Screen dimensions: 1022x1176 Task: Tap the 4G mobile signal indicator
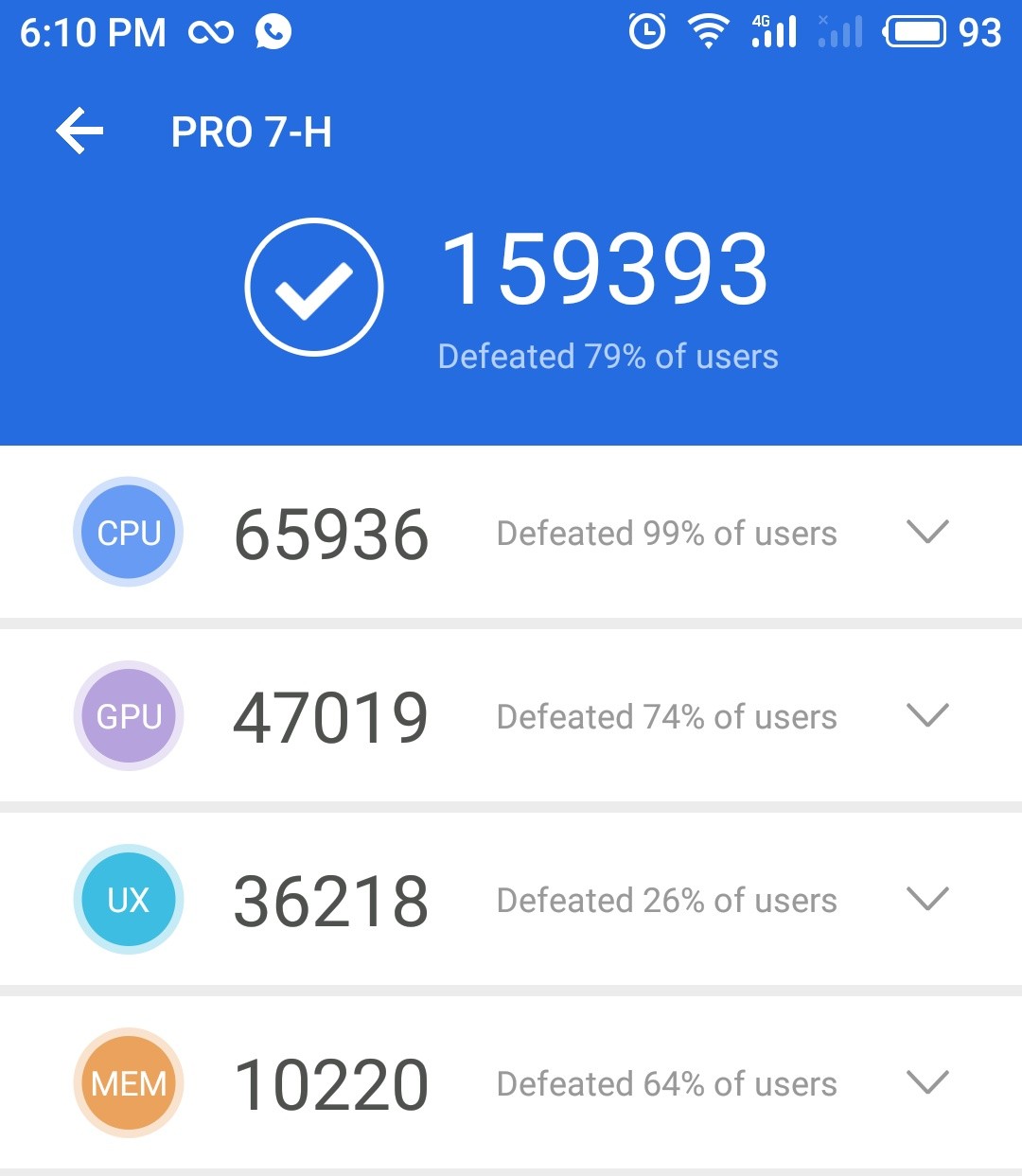774,31
